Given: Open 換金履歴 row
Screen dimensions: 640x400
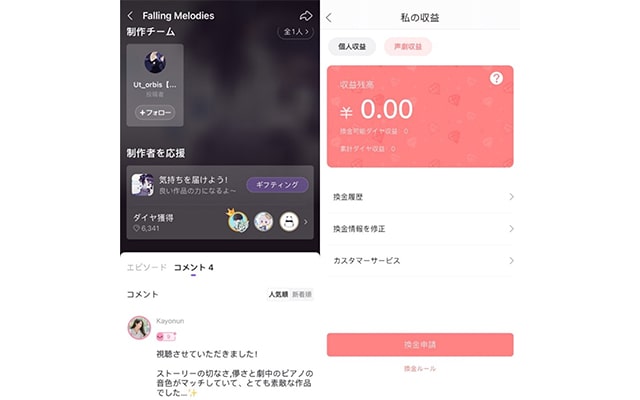Looking at the screenshot, I should click(x=420, y=197).
